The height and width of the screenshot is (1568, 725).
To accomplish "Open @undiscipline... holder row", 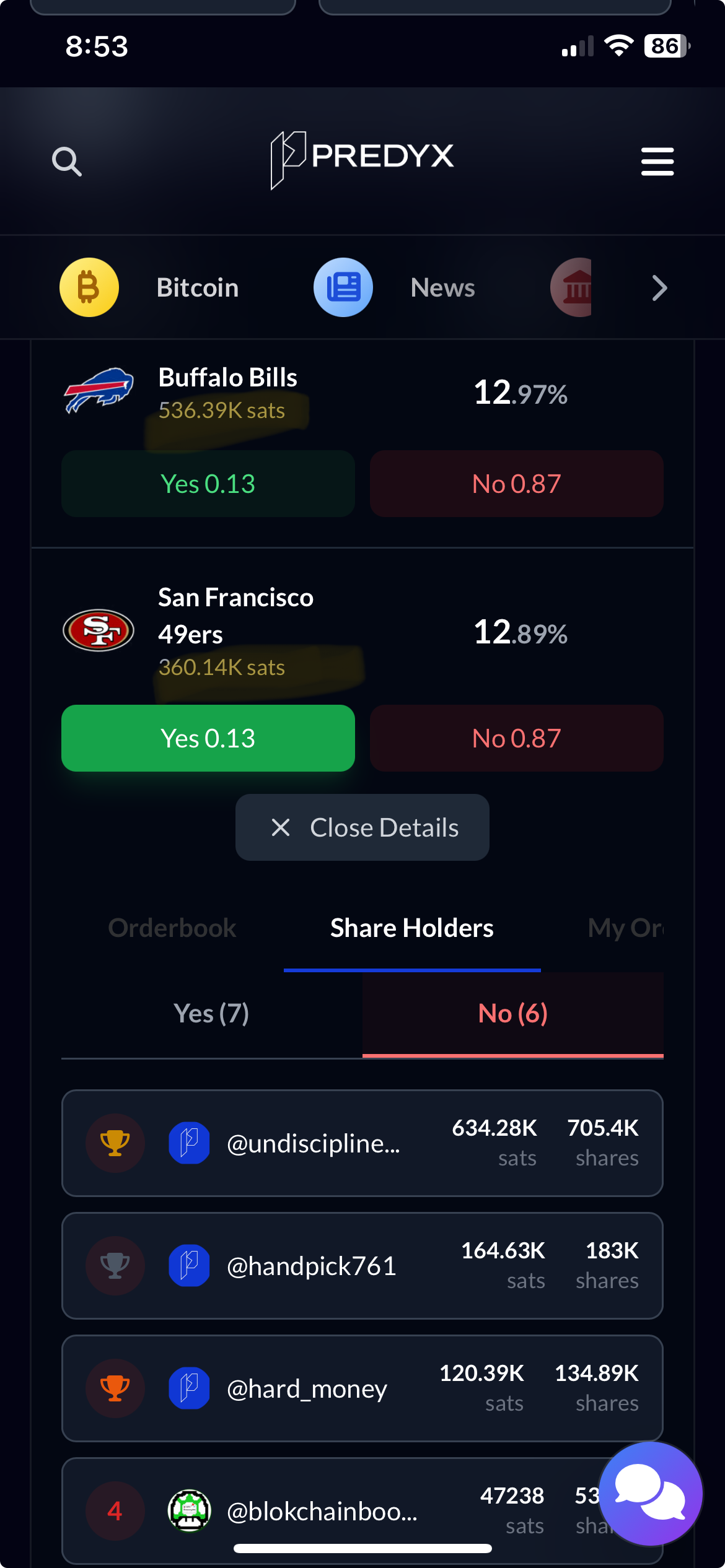I will point(362,1143).
